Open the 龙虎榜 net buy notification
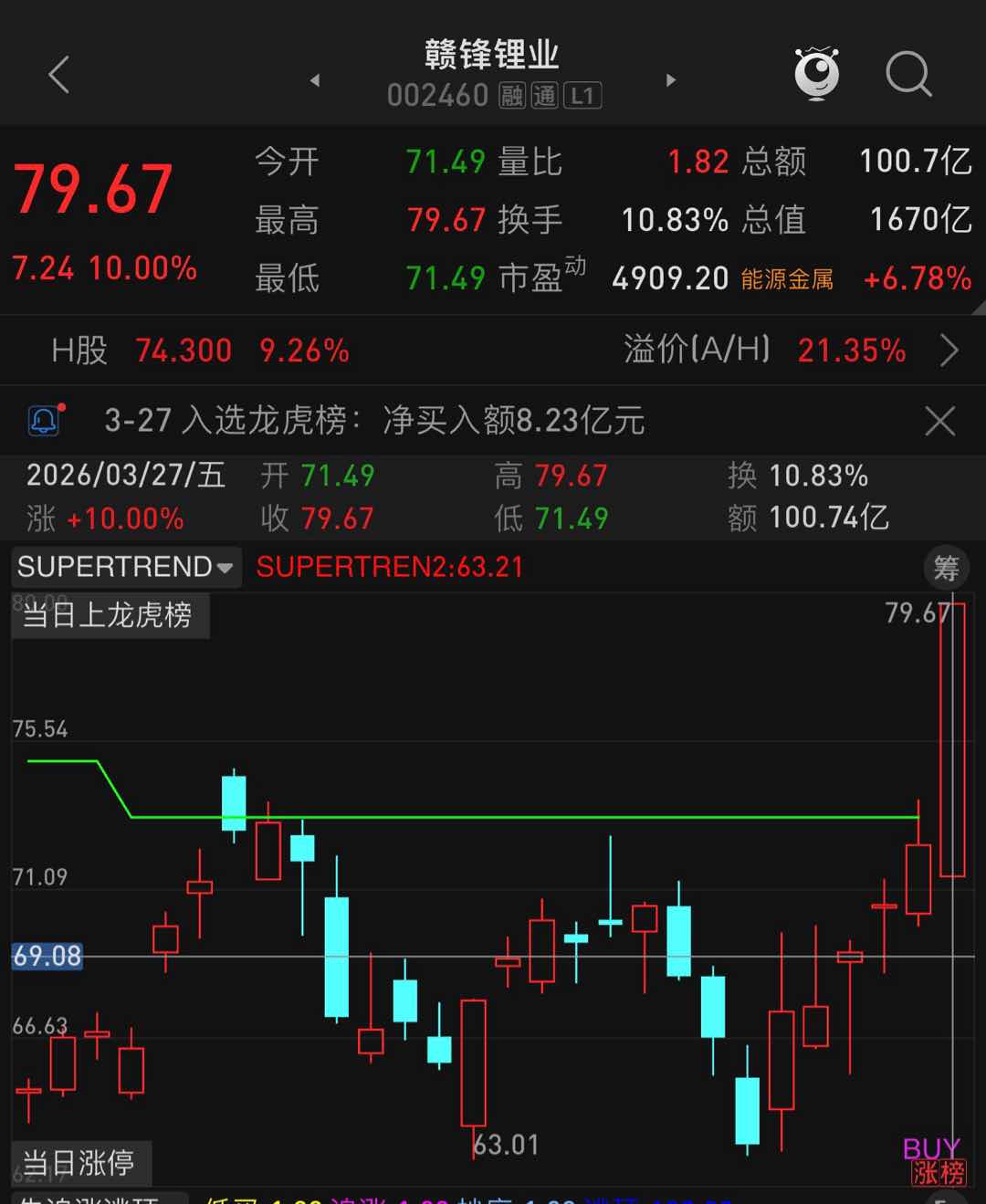The height and width of the screenshot is (1204, 986). coord(374,421)
